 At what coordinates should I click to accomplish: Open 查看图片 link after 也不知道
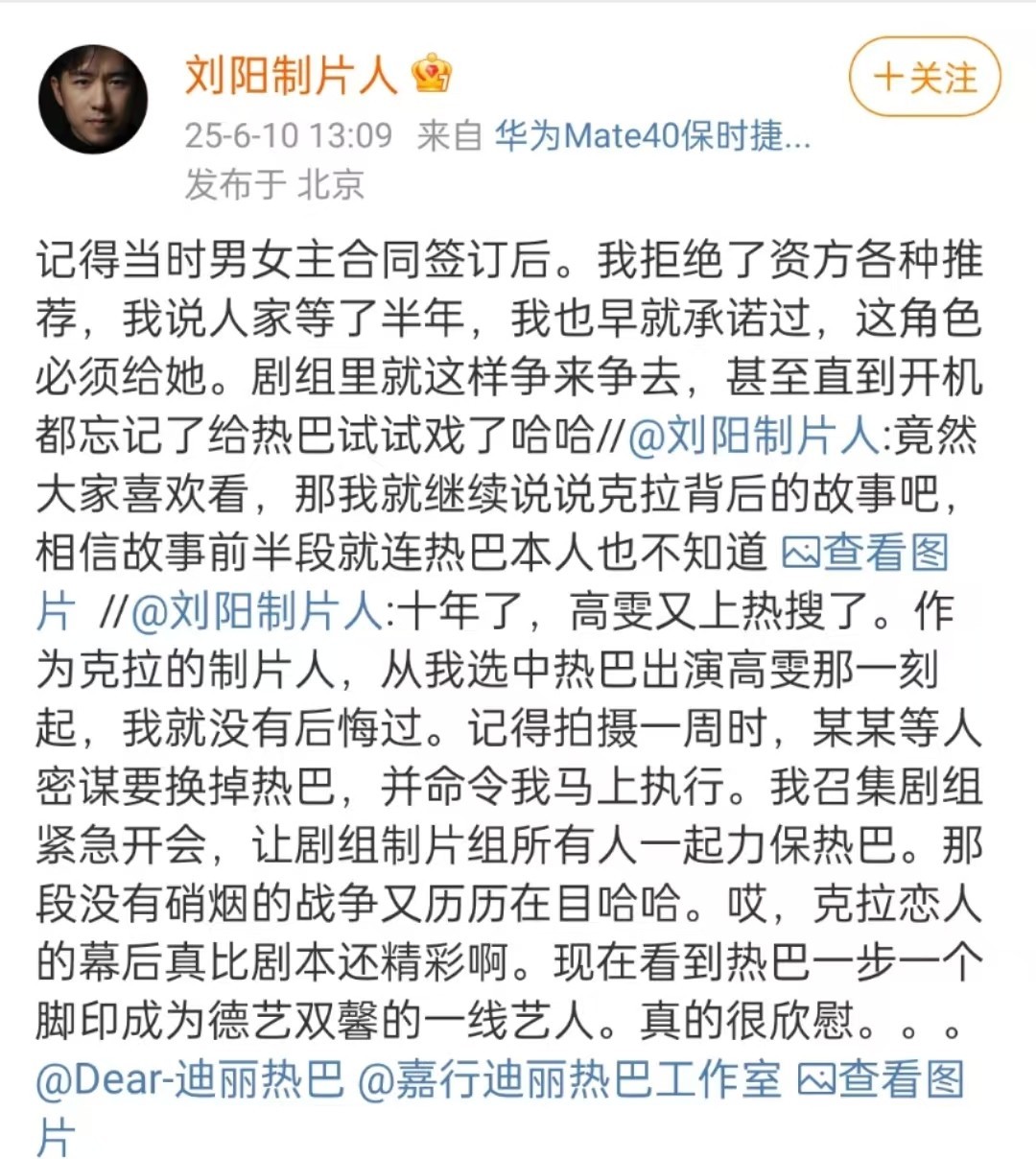(x=865, y=553)
